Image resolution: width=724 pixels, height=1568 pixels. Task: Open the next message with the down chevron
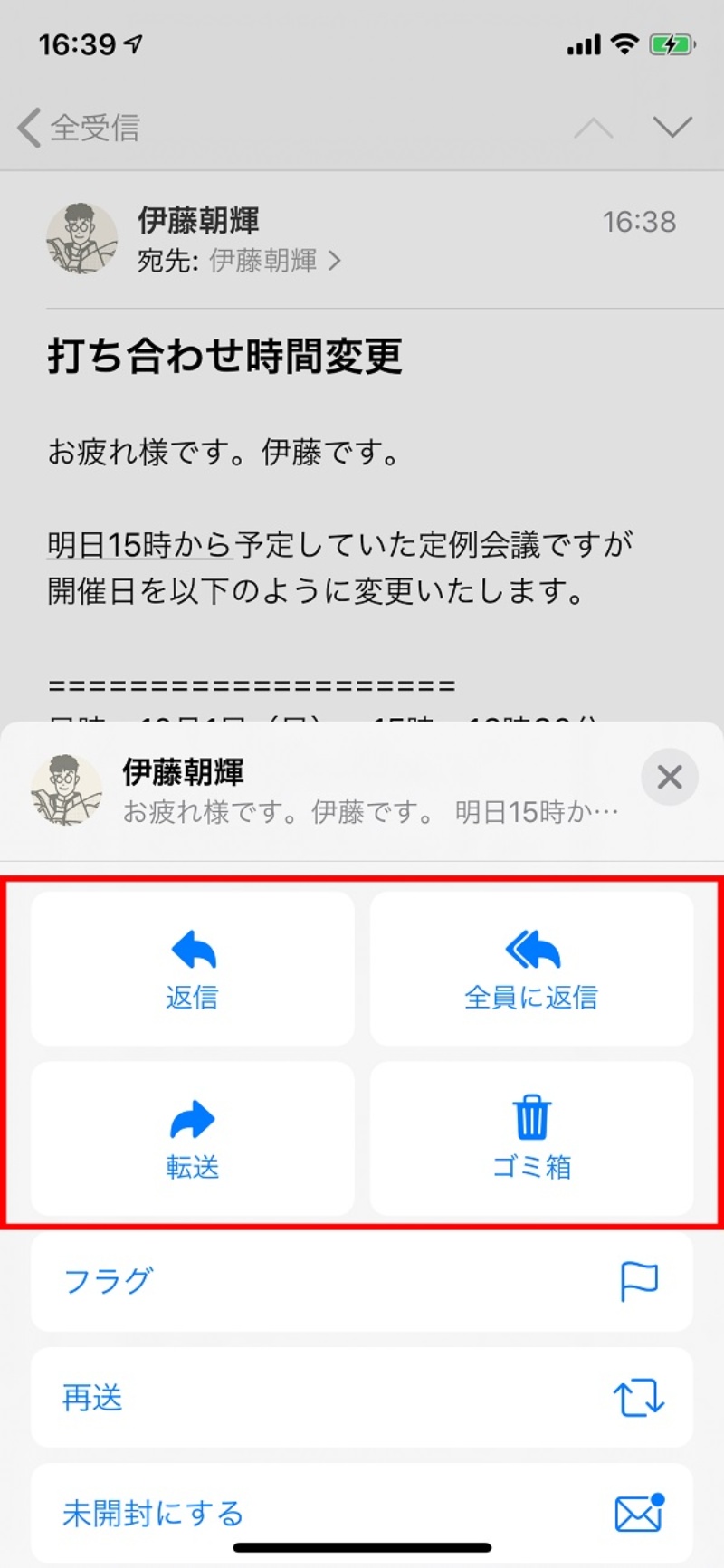pyautogui.click(x=672, y=128)
